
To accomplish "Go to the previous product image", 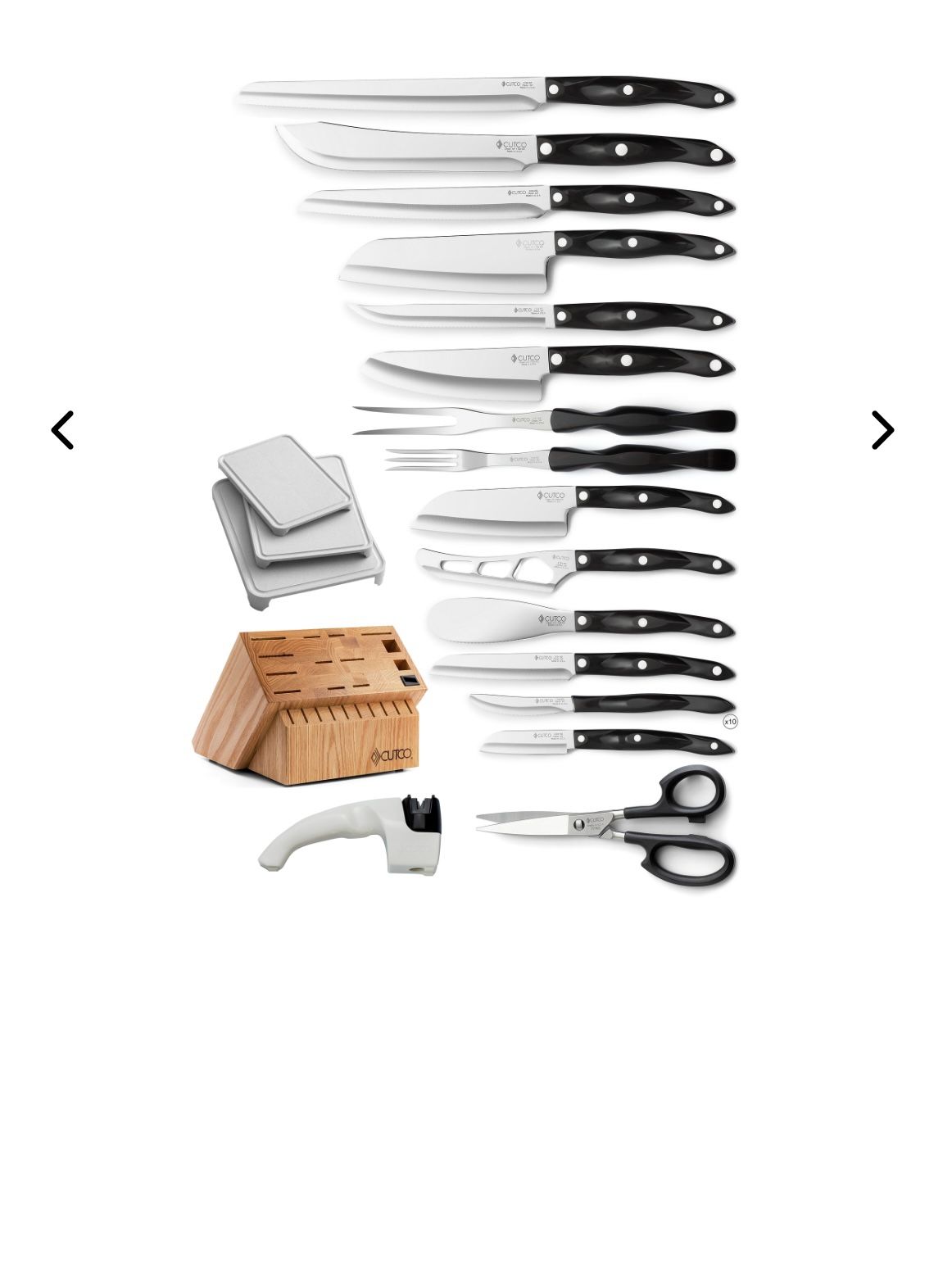I will click(63, 430).
